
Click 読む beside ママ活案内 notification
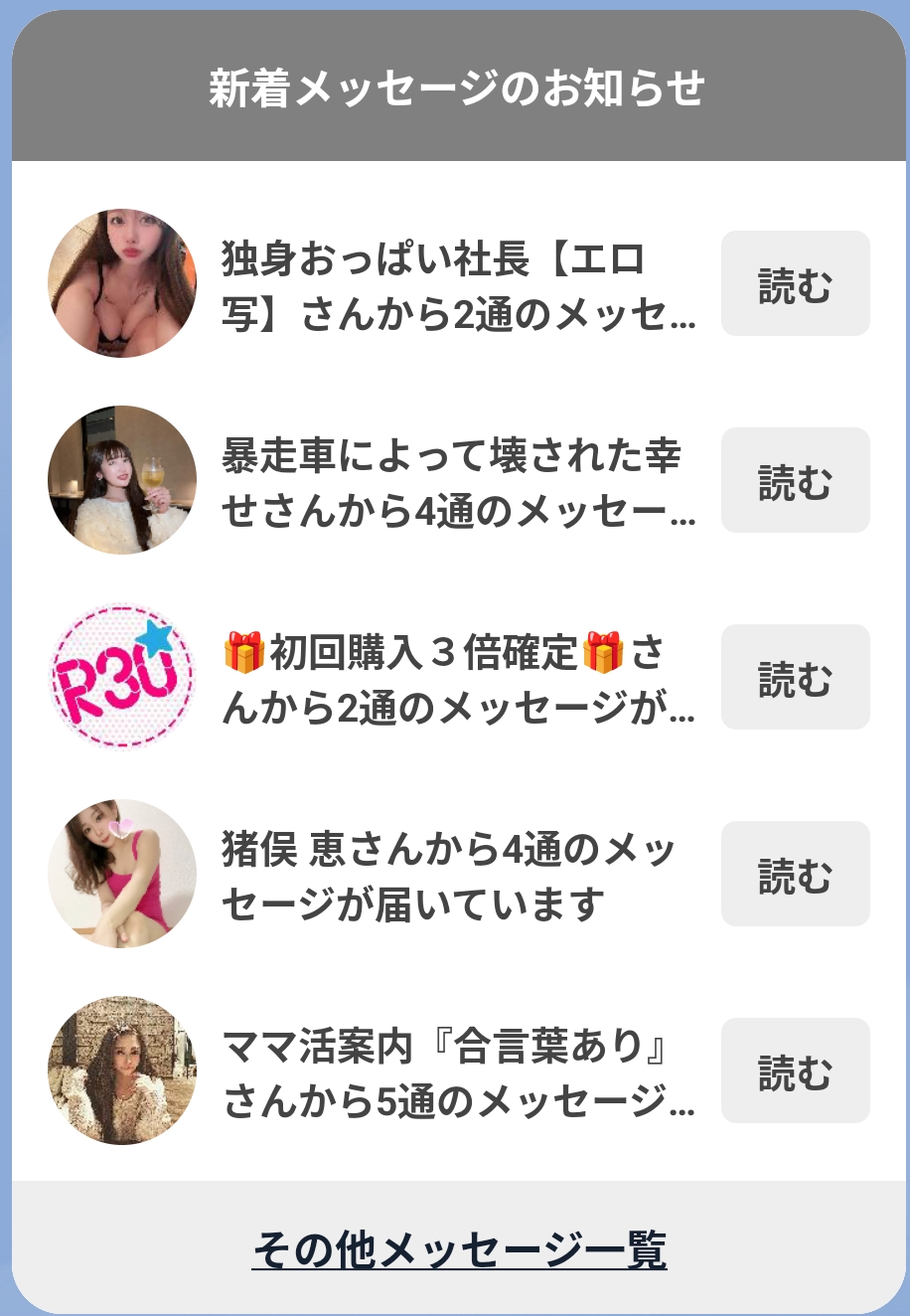tap(795, 1069)
